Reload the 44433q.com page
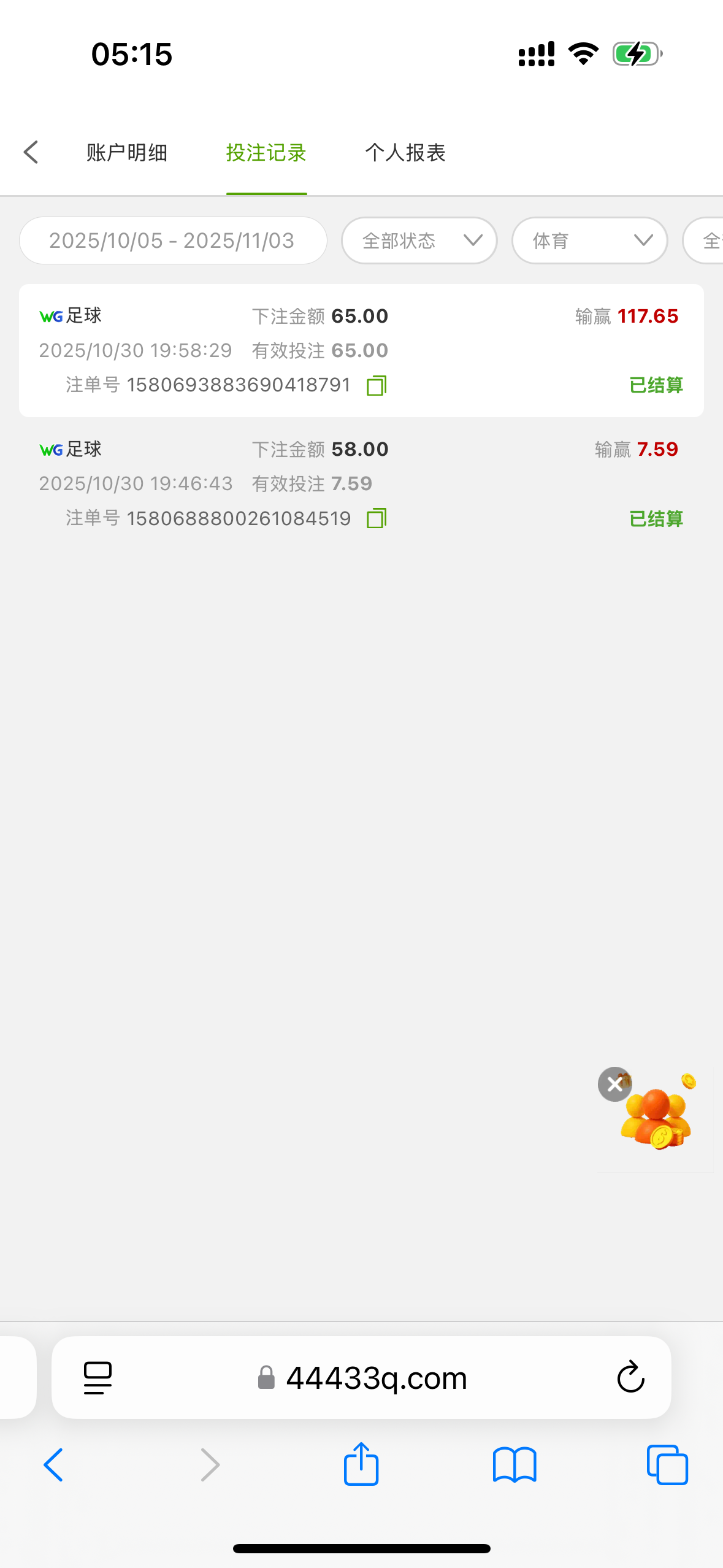The width and height of the screenshot is (723, 1568). click(630, 1378)
